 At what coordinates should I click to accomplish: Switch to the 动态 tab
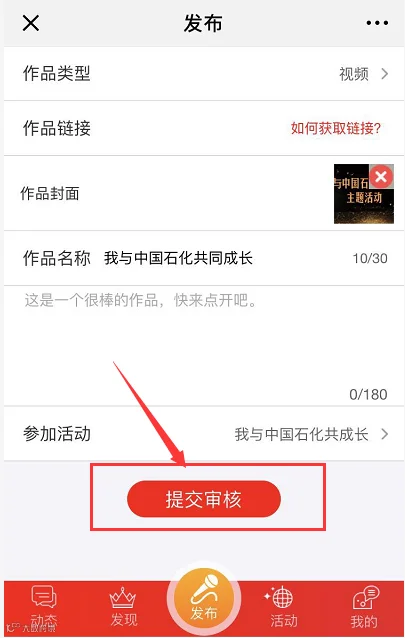[44, 607]
